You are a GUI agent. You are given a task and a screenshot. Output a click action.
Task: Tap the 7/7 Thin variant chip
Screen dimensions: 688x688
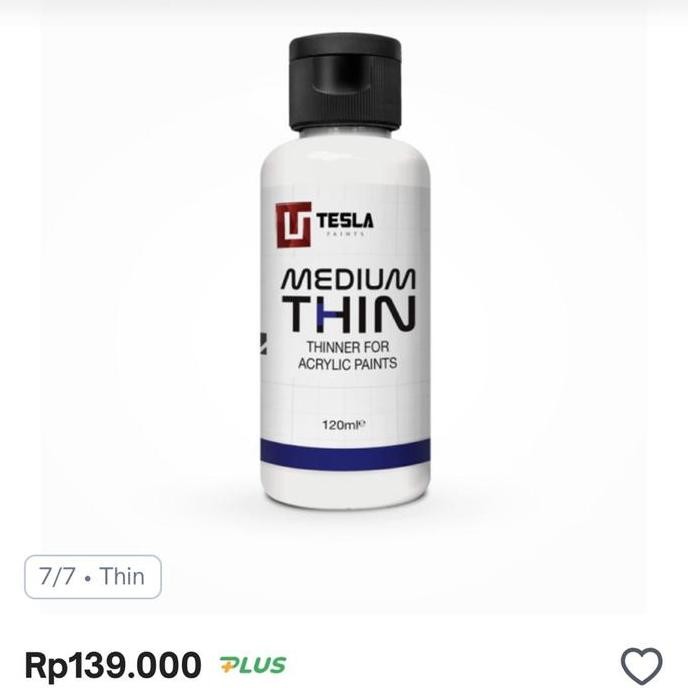tap(93, 577)
